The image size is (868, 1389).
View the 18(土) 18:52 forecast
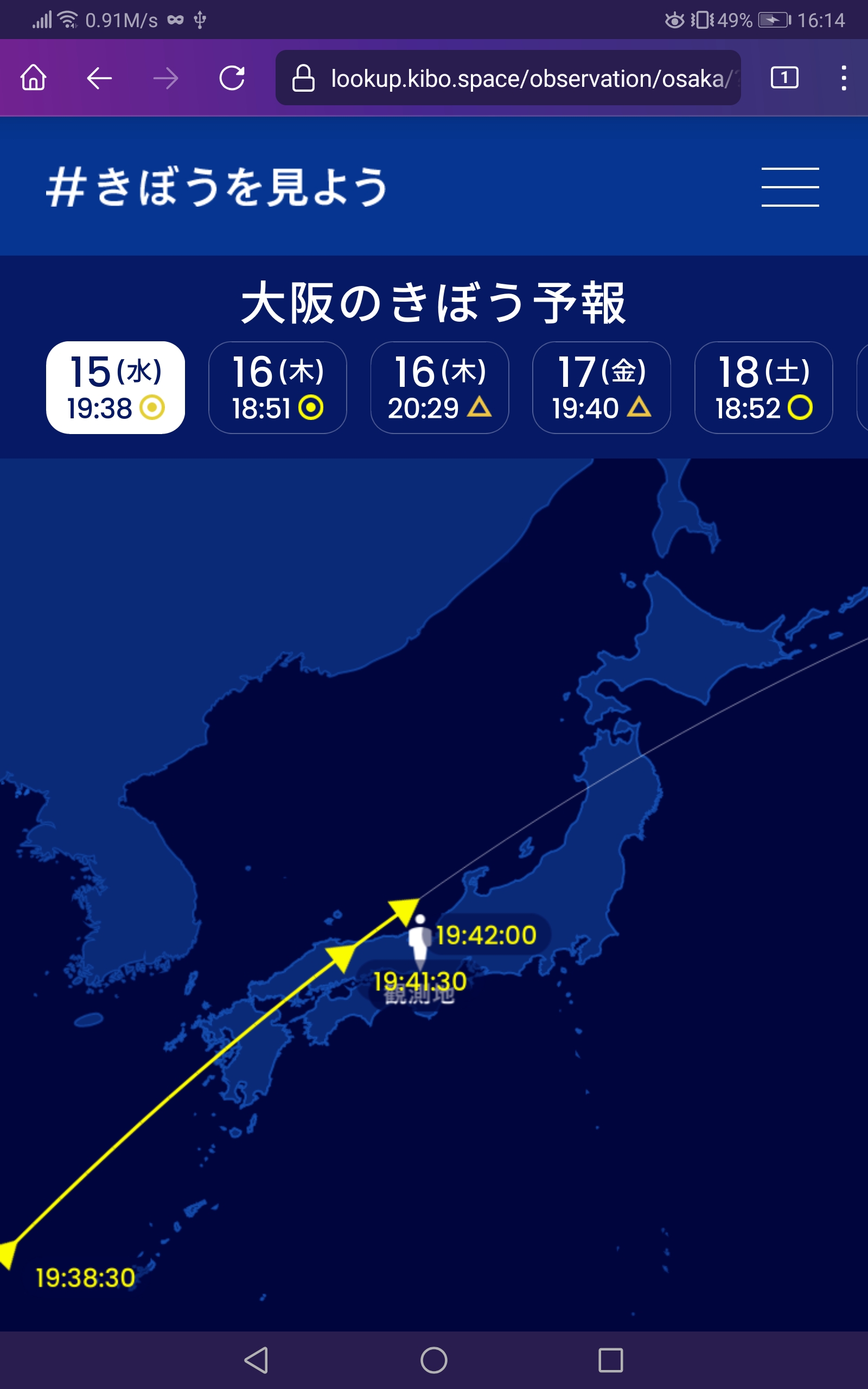coord(763,387)
